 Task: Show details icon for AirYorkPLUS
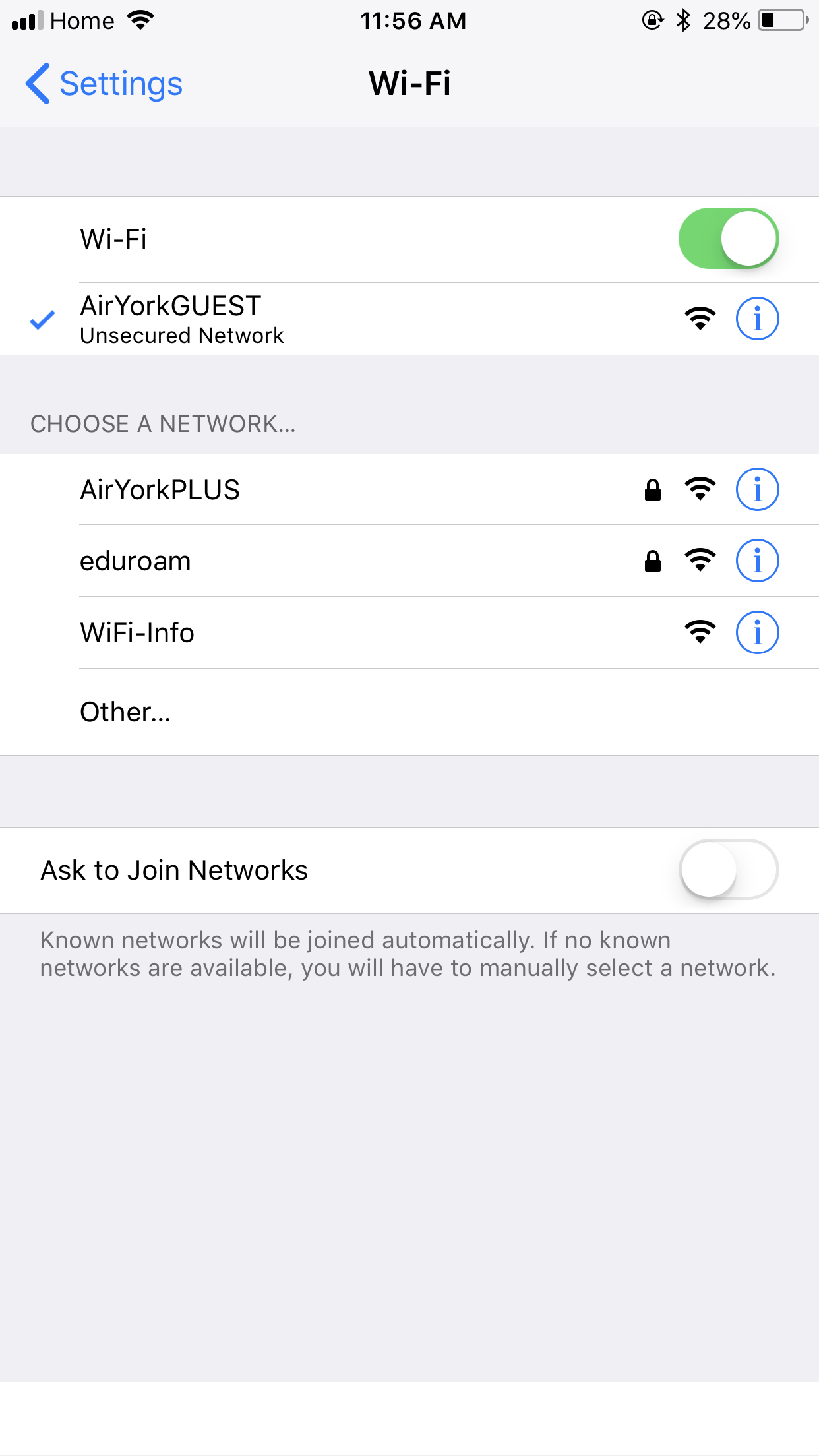pos(757,490)
